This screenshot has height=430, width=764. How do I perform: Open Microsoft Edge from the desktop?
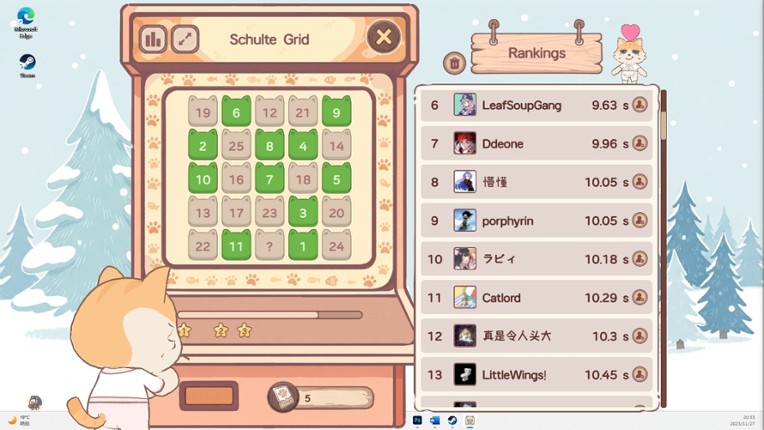(x=26, y=18)
